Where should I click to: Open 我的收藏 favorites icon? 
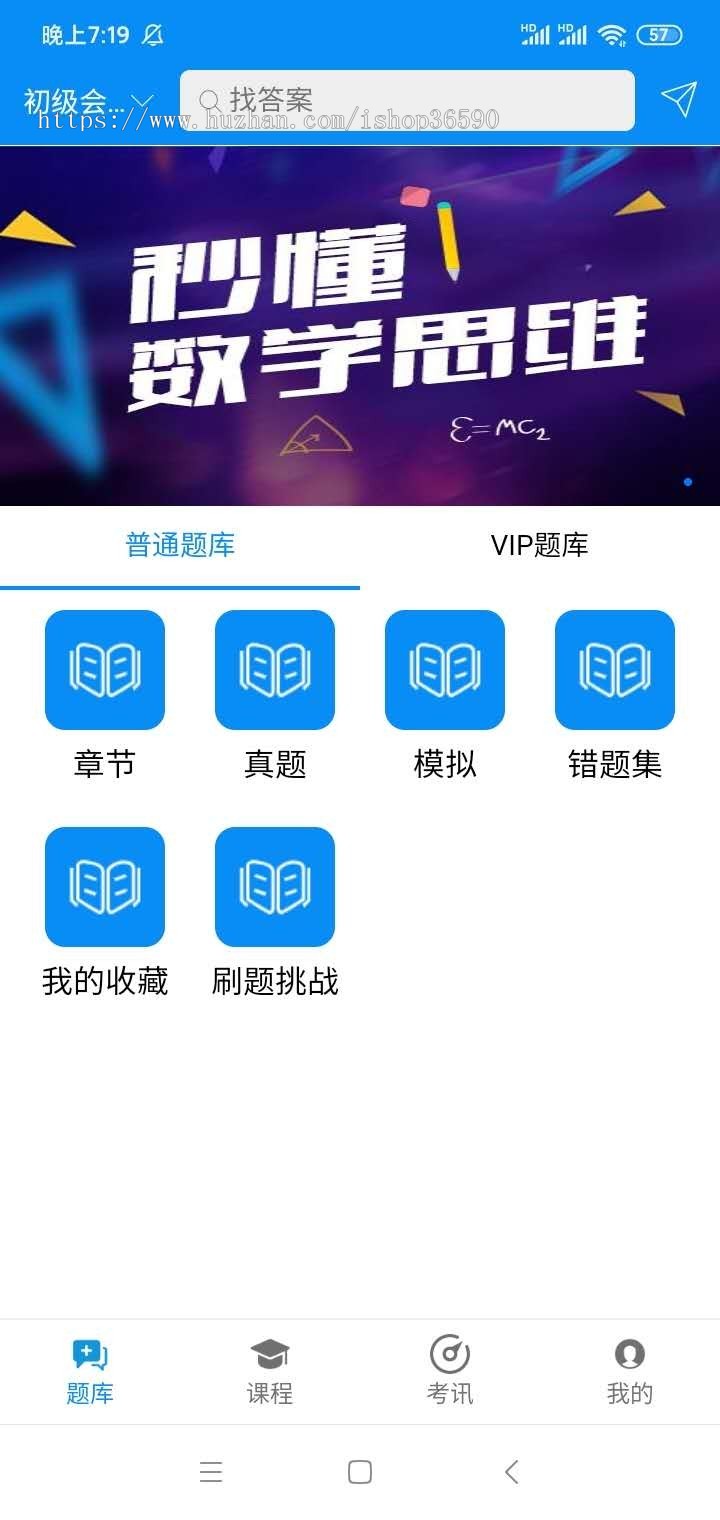coord(103,886)
